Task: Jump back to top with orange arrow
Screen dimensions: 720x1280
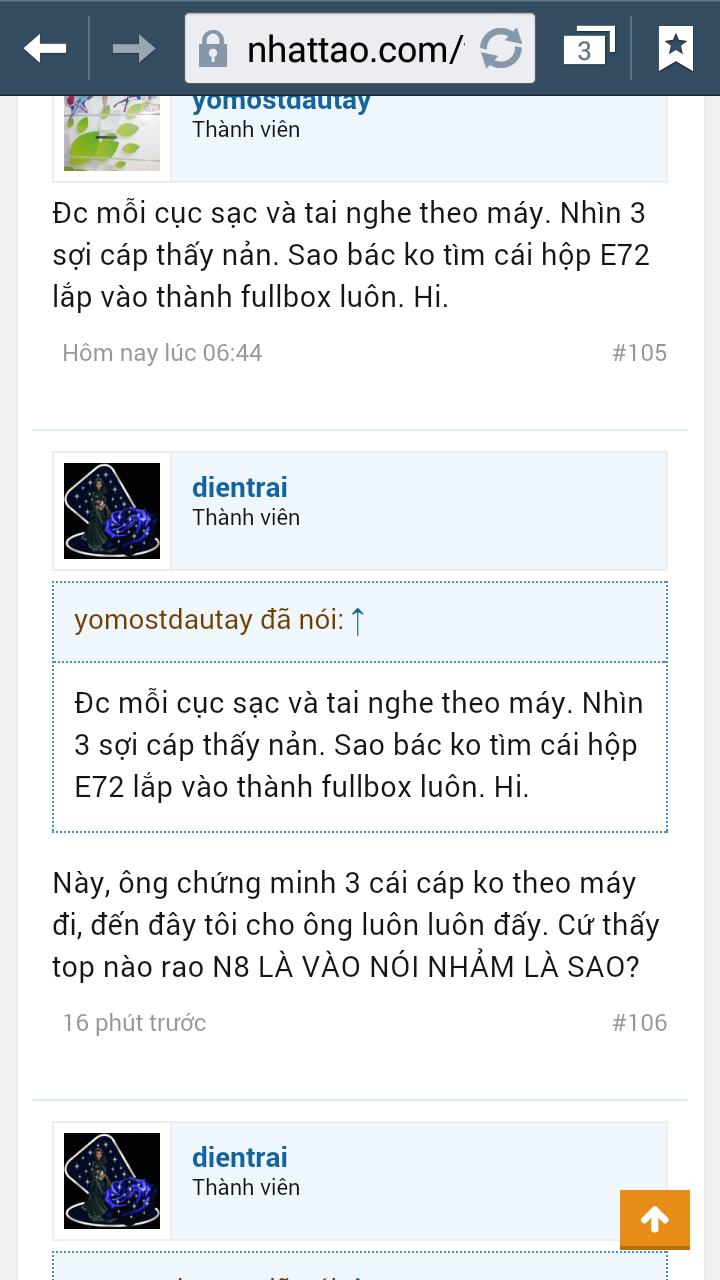Action: click(655, 1219)
